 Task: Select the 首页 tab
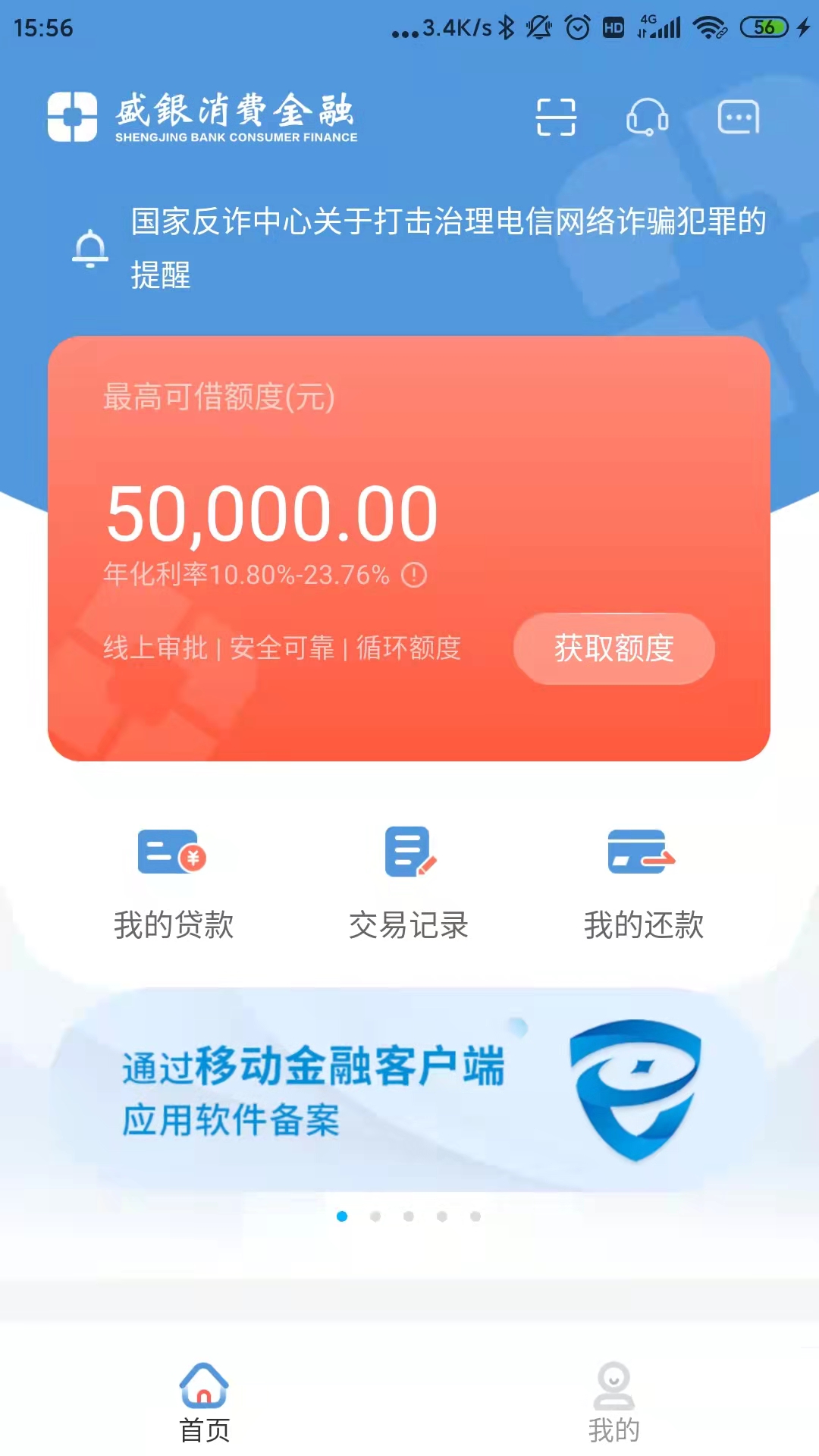click(x=204, y=1403)
